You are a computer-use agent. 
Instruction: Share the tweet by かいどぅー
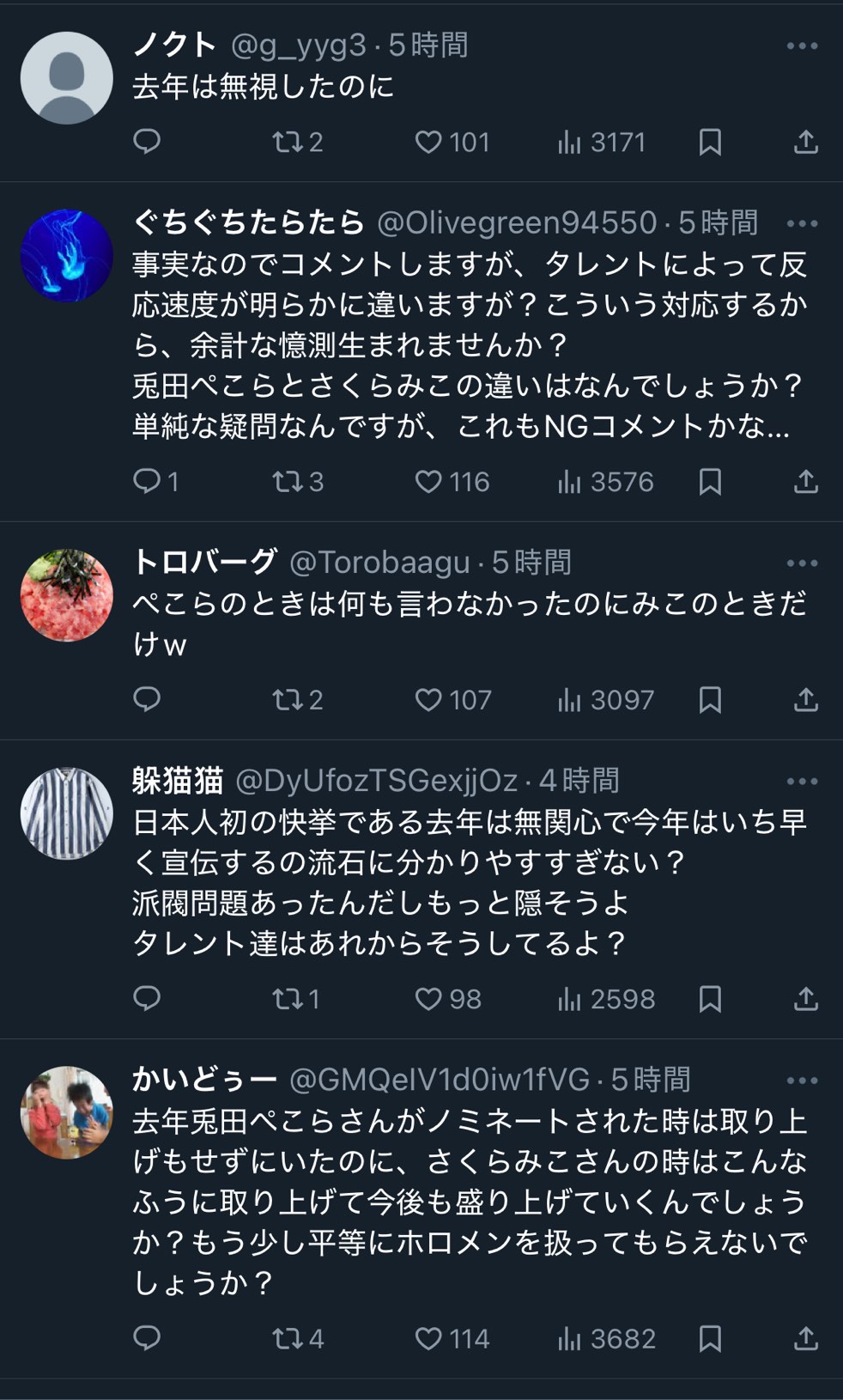pos(805,1338)
